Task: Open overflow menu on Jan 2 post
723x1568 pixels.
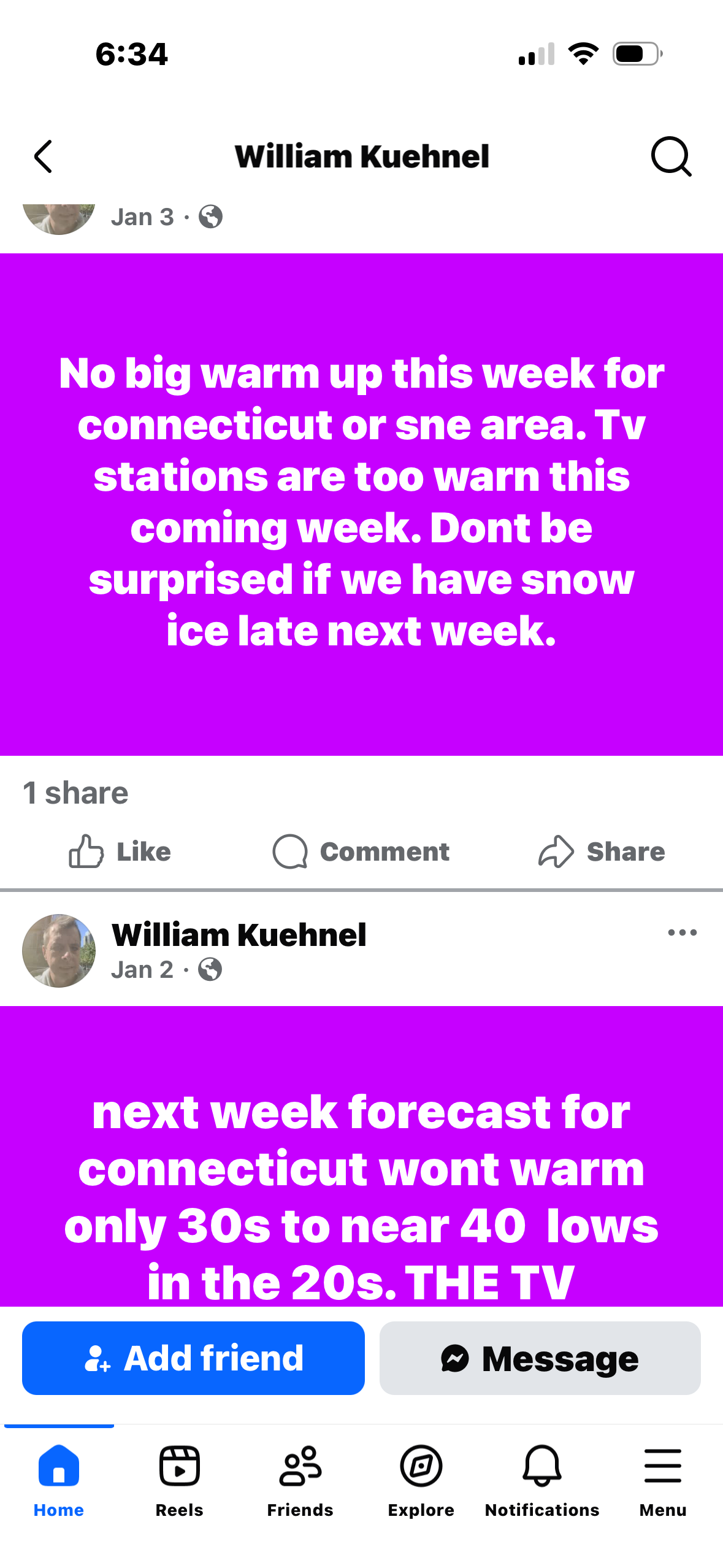Action: pyautogui.click(x=682, y=932)
